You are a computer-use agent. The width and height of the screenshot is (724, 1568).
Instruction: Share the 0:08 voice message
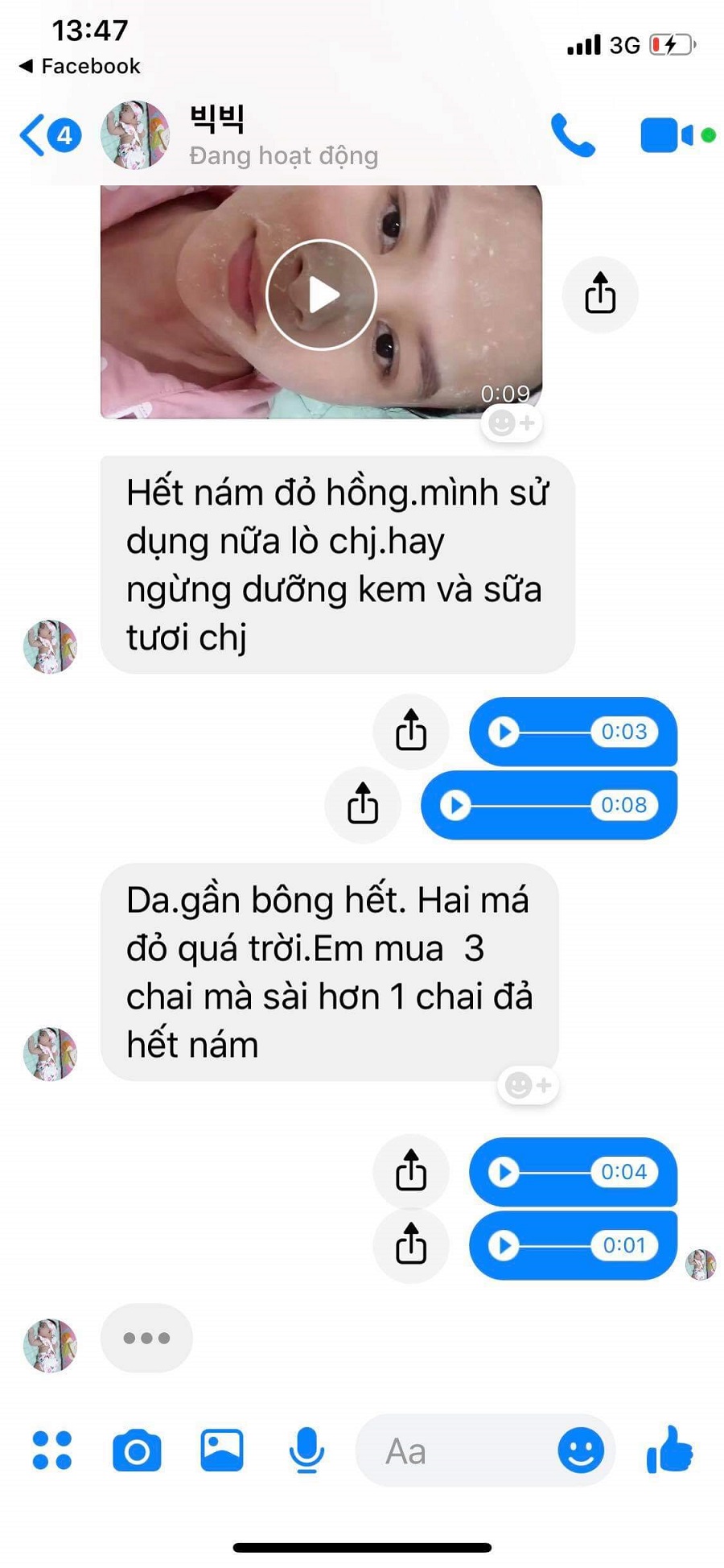(363, 804)
